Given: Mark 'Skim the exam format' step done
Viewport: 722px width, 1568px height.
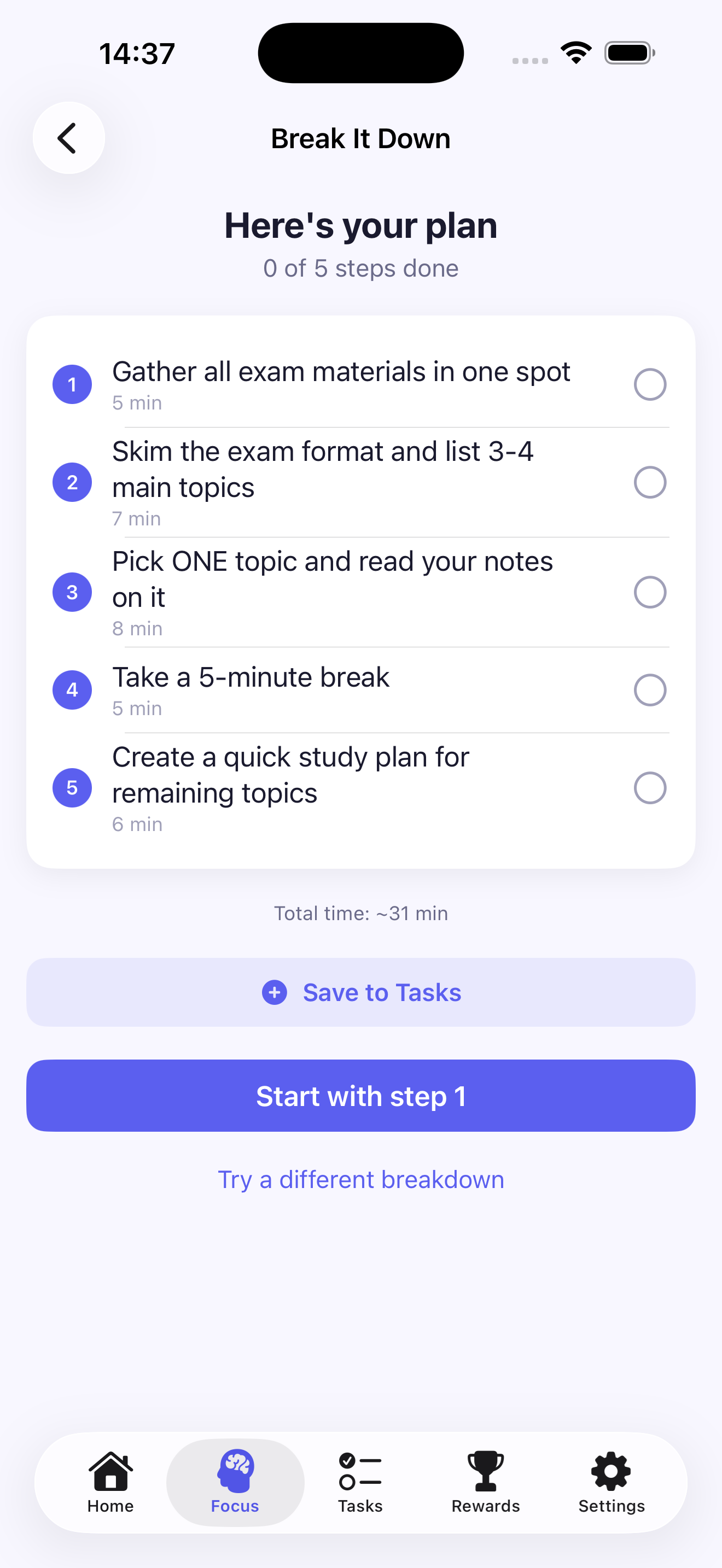Looking at the screenshot, I should (x=650, y=482).
